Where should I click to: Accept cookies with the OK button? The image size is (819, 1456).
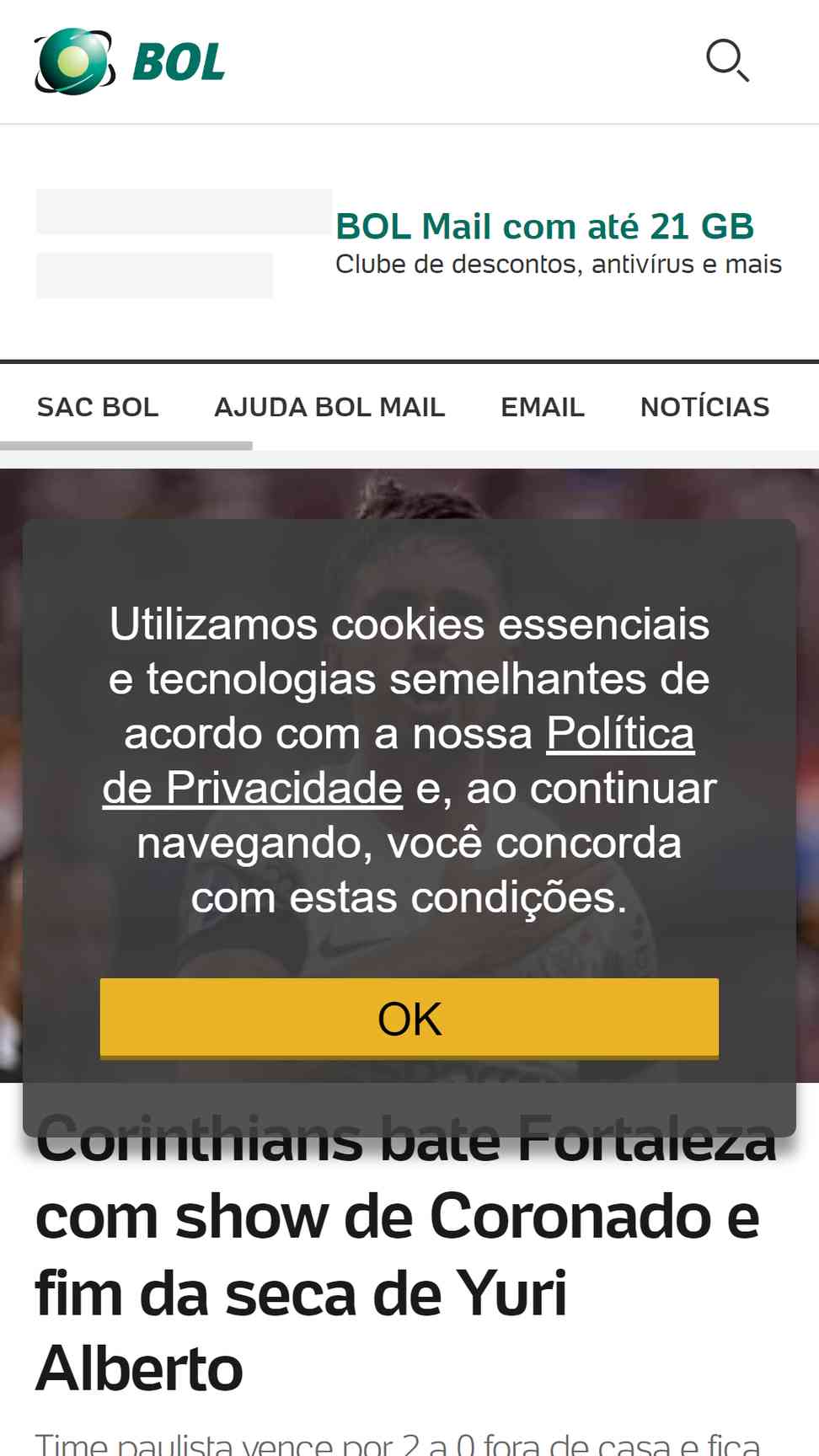coord(409,1018)
